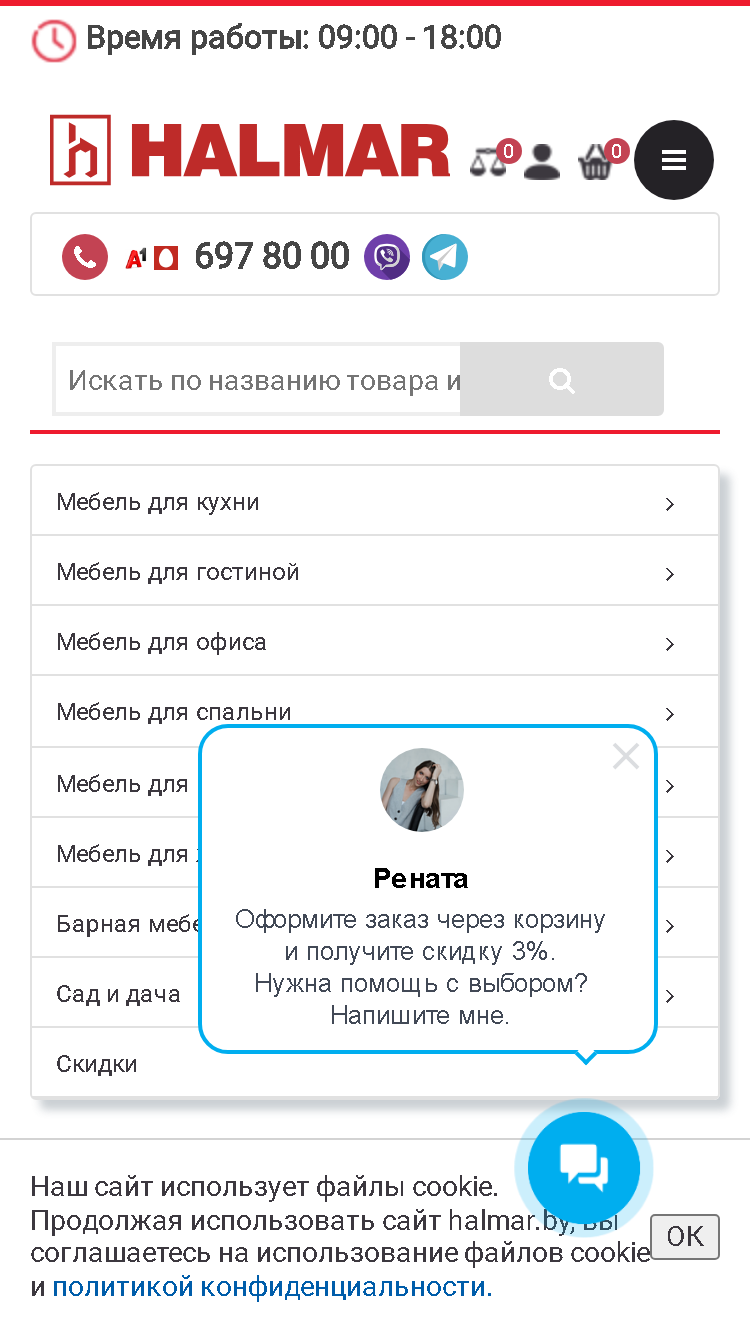Open the hamburger menu button
750x1334 pixels.
coord(674,160)
